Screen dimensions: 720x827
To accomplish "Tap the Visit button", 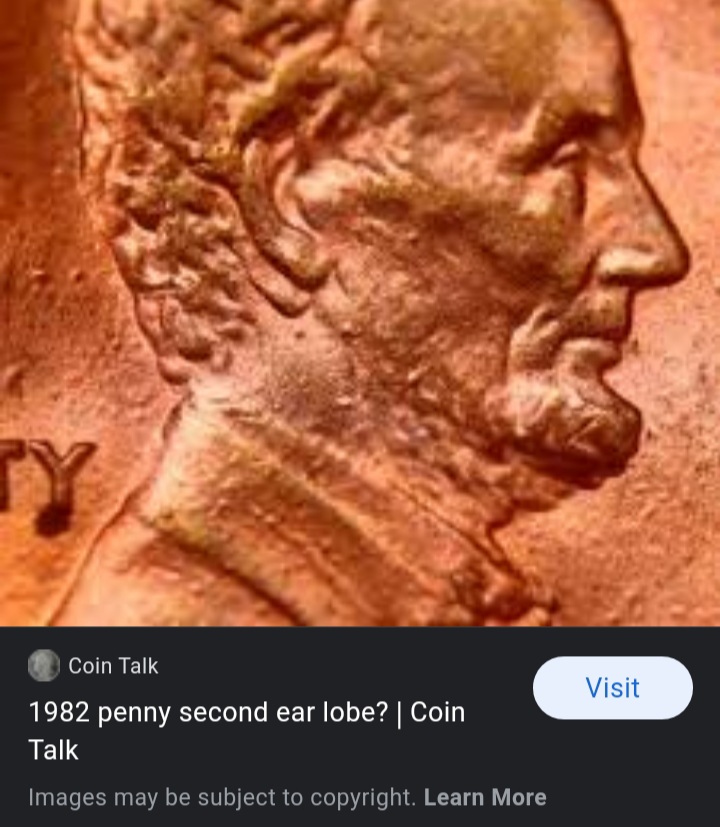I will pos(612,688).
